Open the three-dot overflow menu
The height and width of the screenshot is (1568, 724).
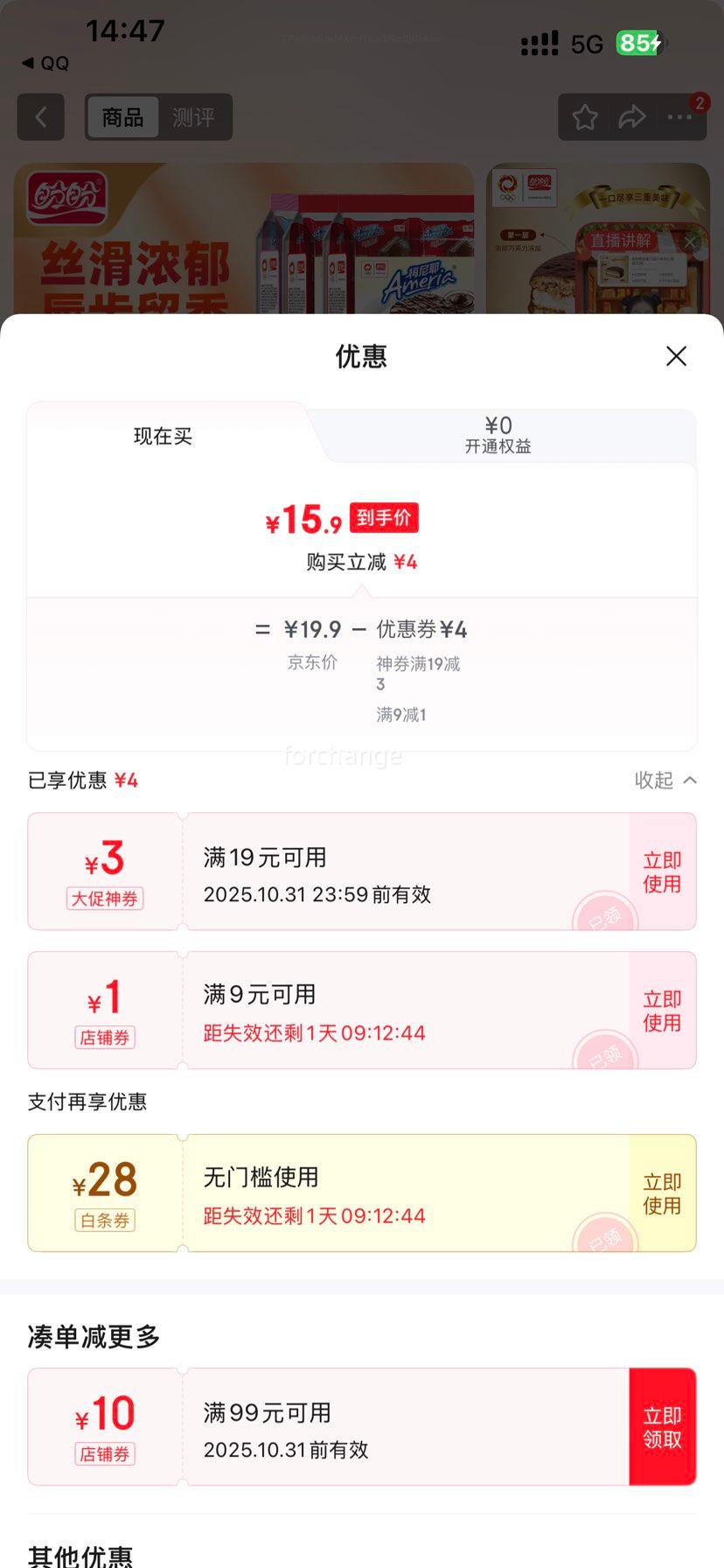click(x=679, y=117)
